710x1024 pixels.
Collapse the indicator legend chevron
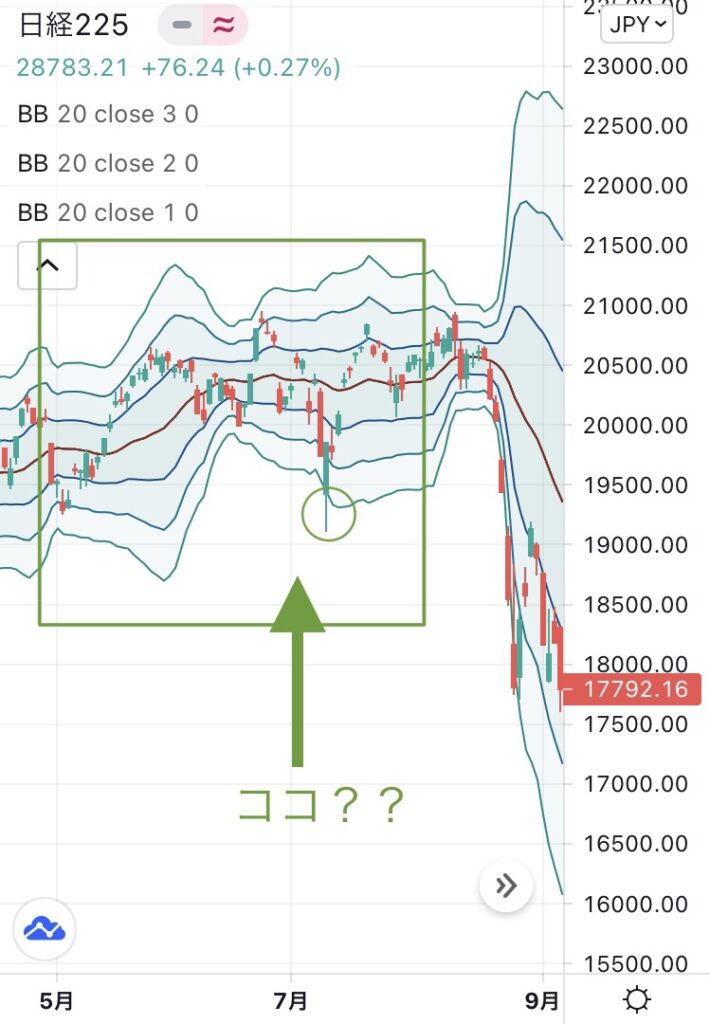point(48,266)
